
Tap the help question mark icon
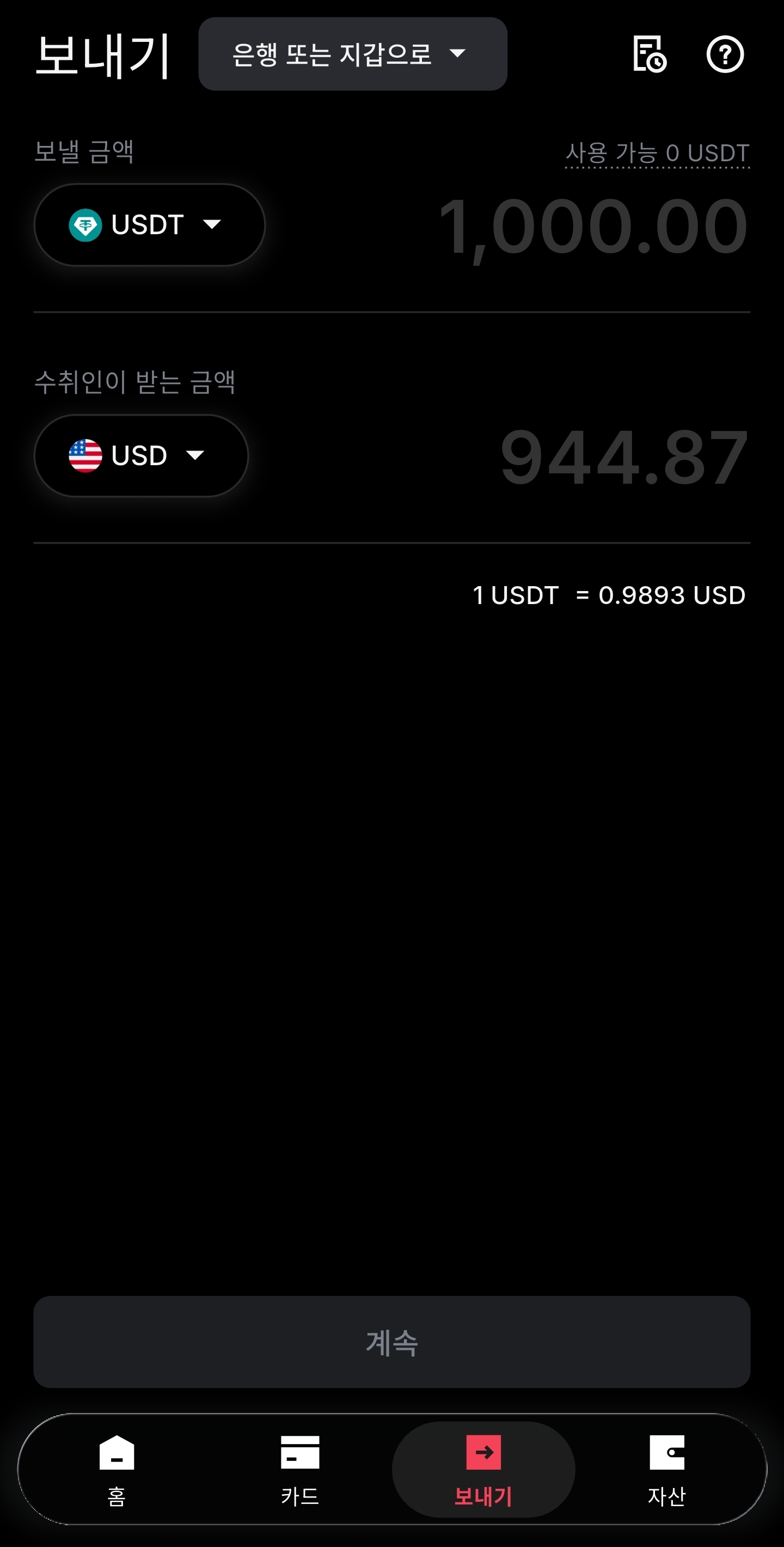[726, 54]
